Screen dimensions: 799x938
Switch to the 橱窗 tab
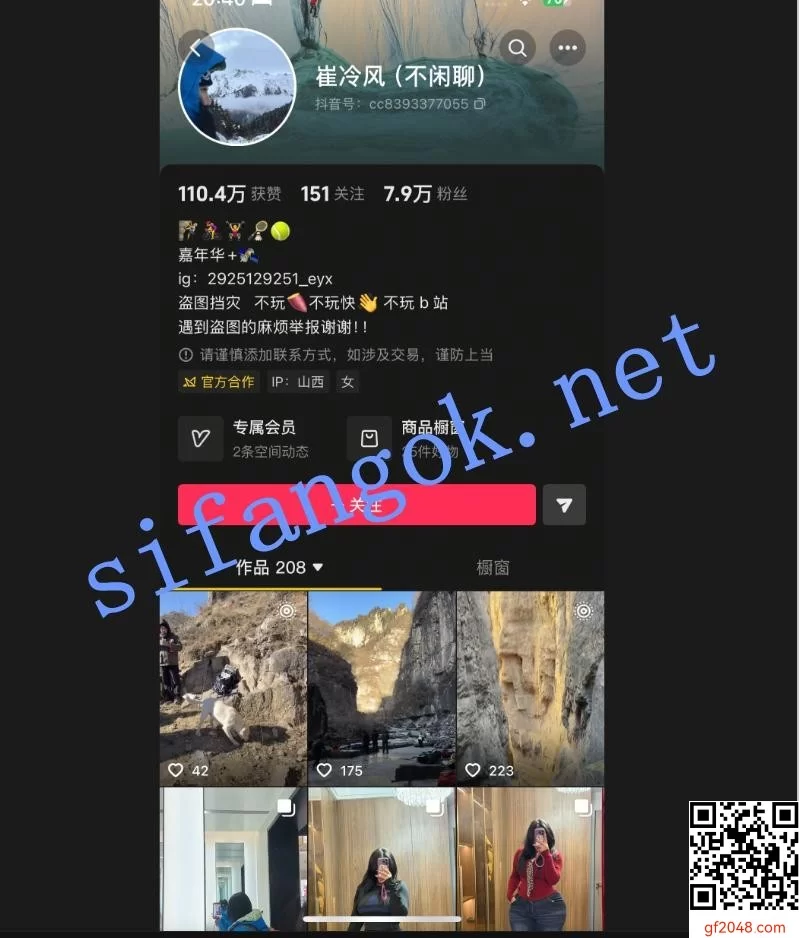coord(493,567)
